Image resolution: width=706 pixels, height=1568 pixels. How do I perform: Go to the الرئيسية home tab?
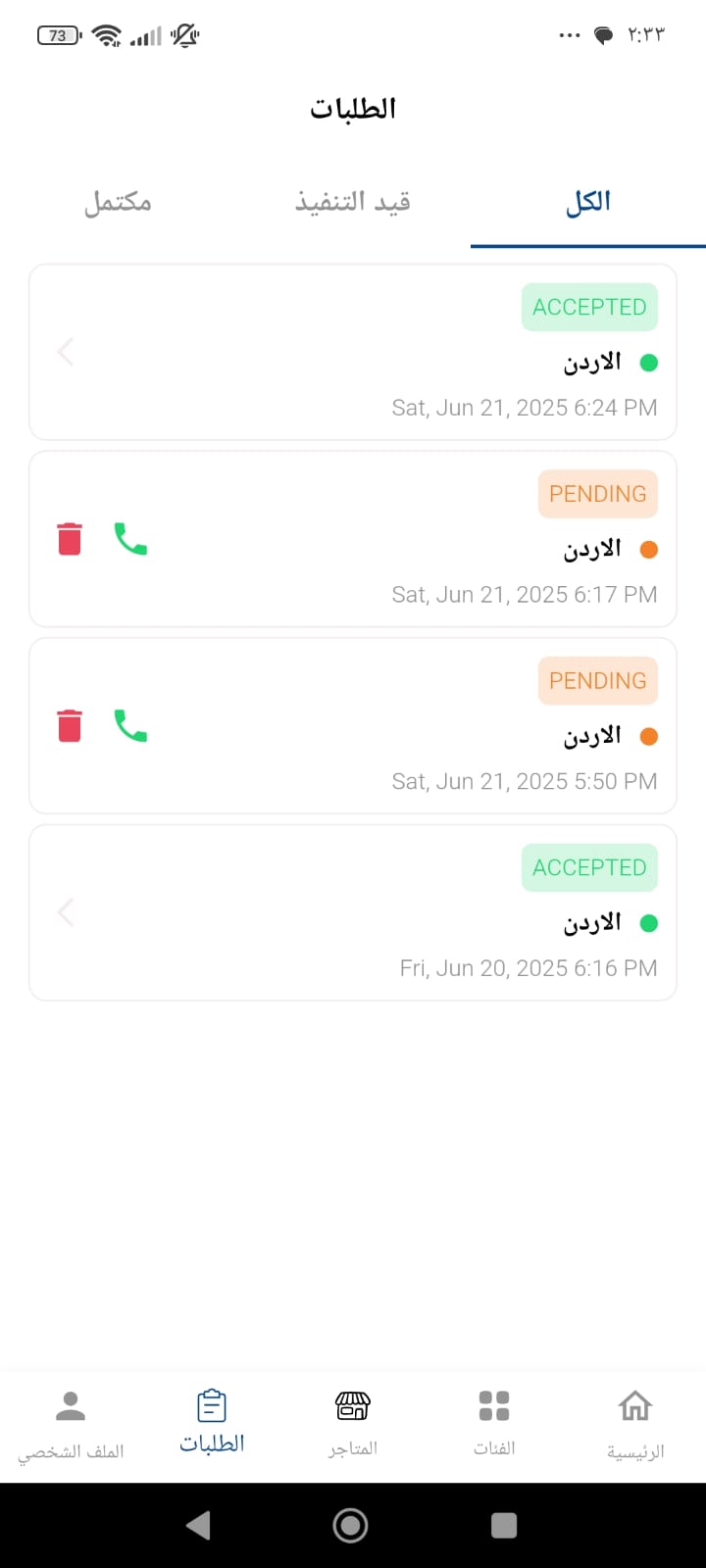635,1425
